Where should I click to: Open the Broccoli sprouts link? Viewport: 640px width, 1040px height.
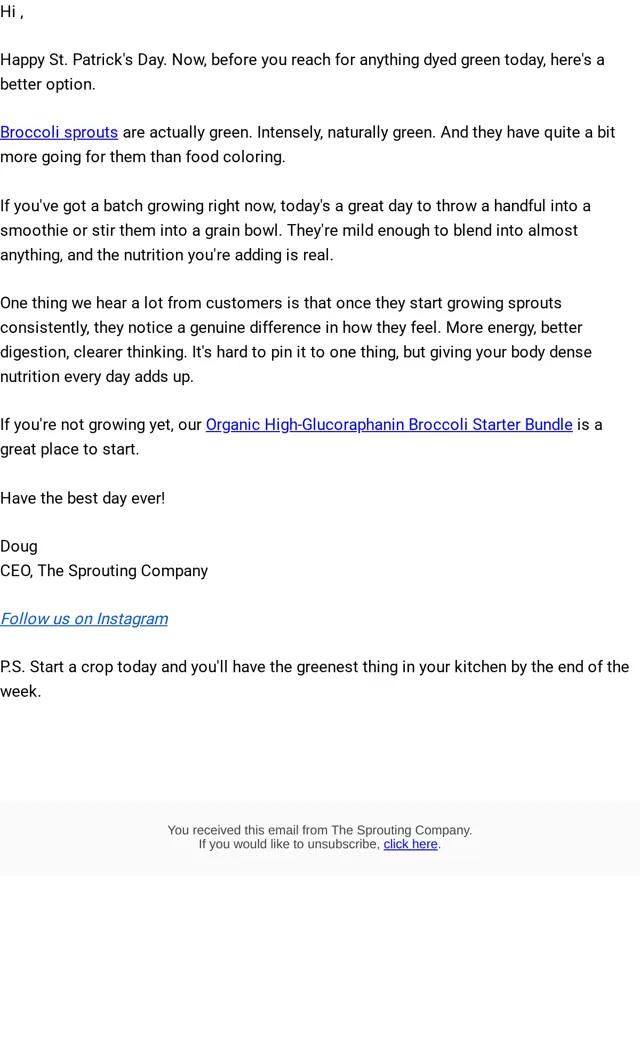coord(59,132)
